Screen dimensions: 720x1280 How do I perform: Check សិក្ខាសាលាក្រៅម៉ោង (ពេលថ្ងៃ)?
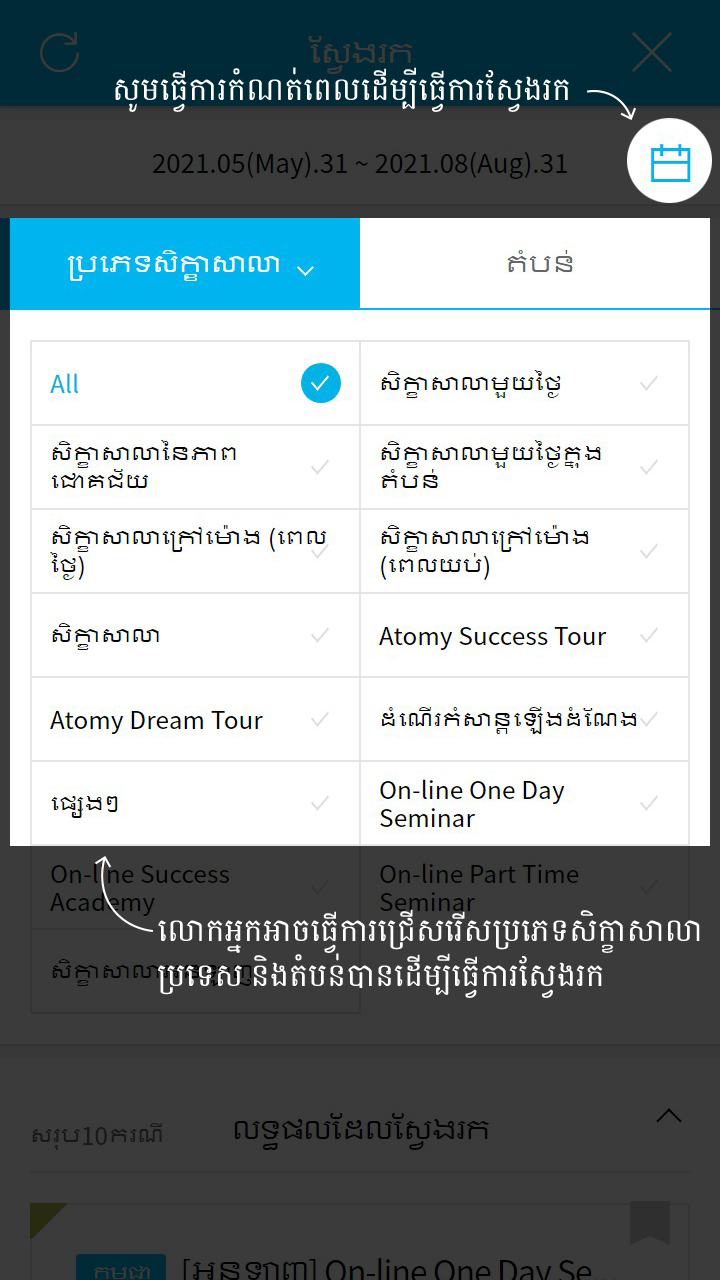pos(195,551)
